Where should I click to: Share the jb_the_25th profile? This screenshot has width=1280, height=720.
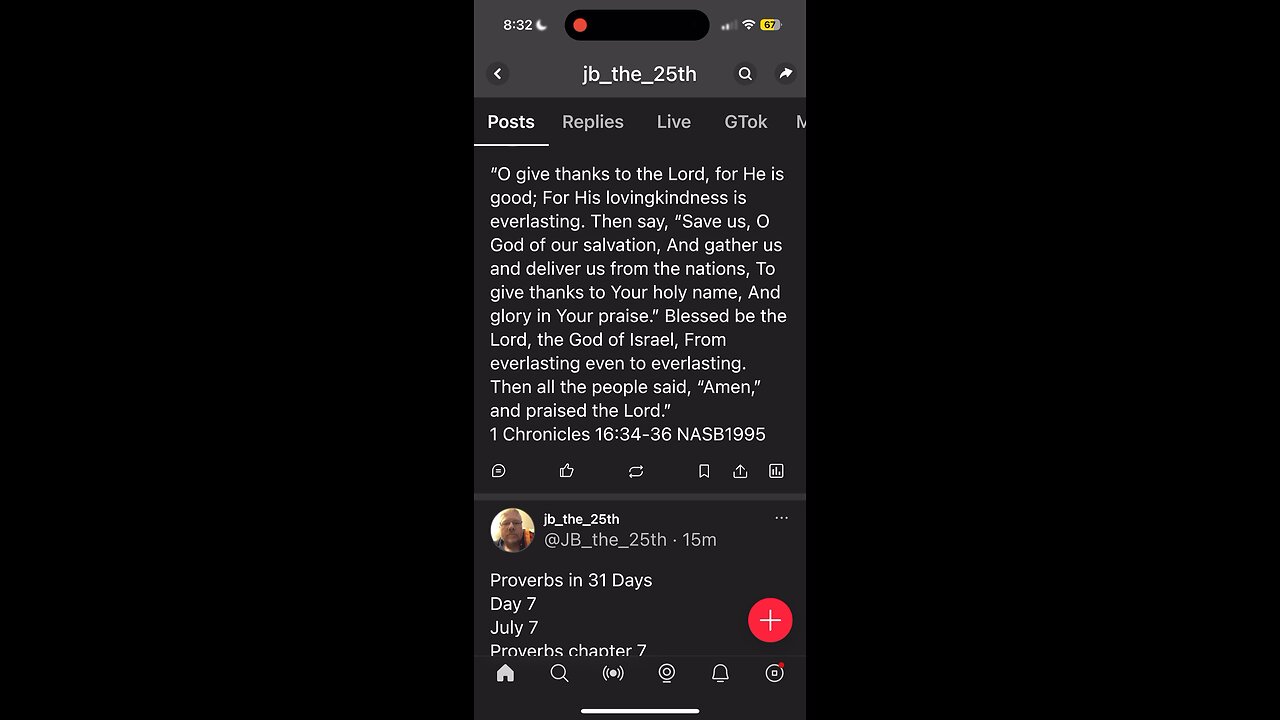[786, 74]
